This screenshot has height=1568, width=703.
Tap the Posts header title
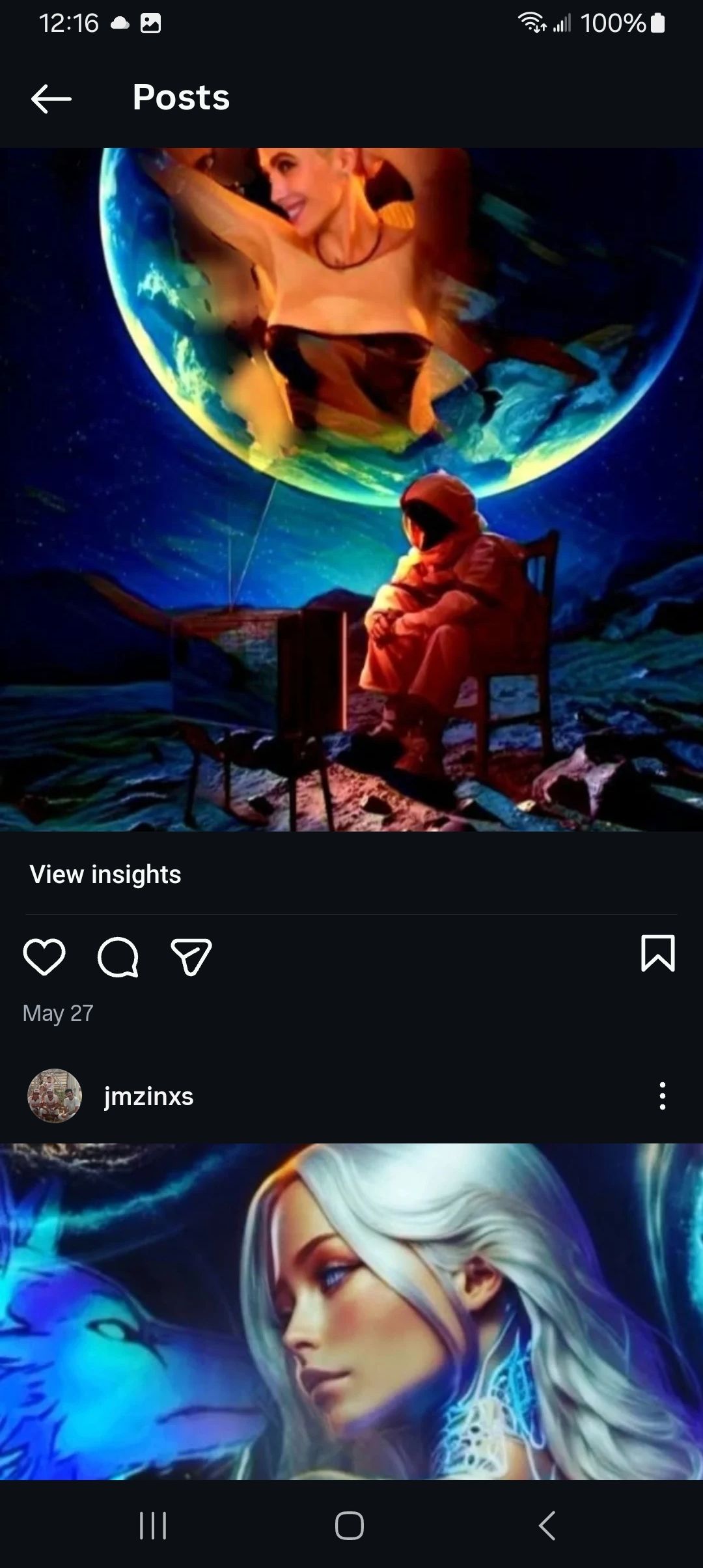click(x=180, y=98)
